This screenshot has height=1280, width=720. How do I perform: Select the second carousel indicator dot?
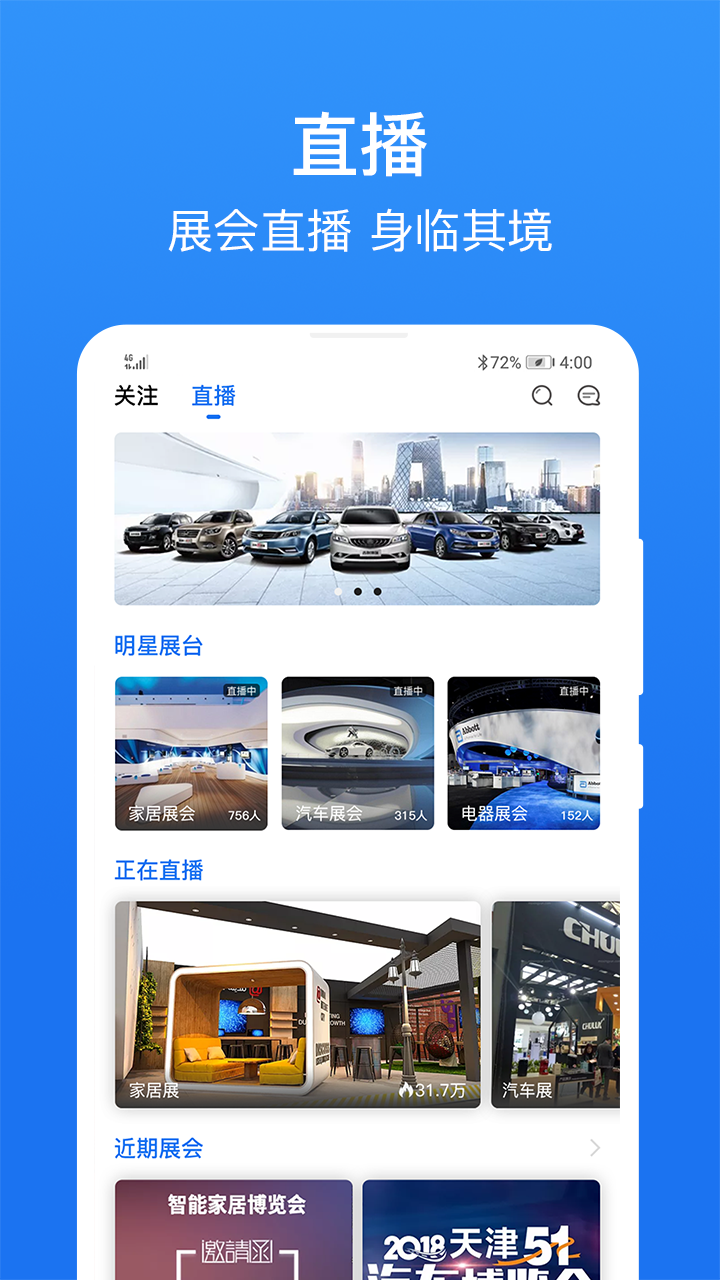pos(359,590)
